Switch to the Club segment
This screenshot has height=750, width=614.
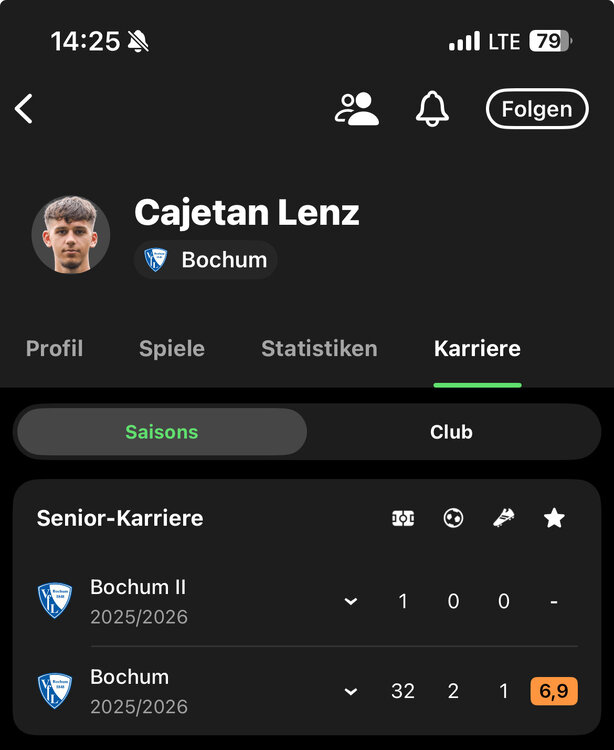(451, 432)
